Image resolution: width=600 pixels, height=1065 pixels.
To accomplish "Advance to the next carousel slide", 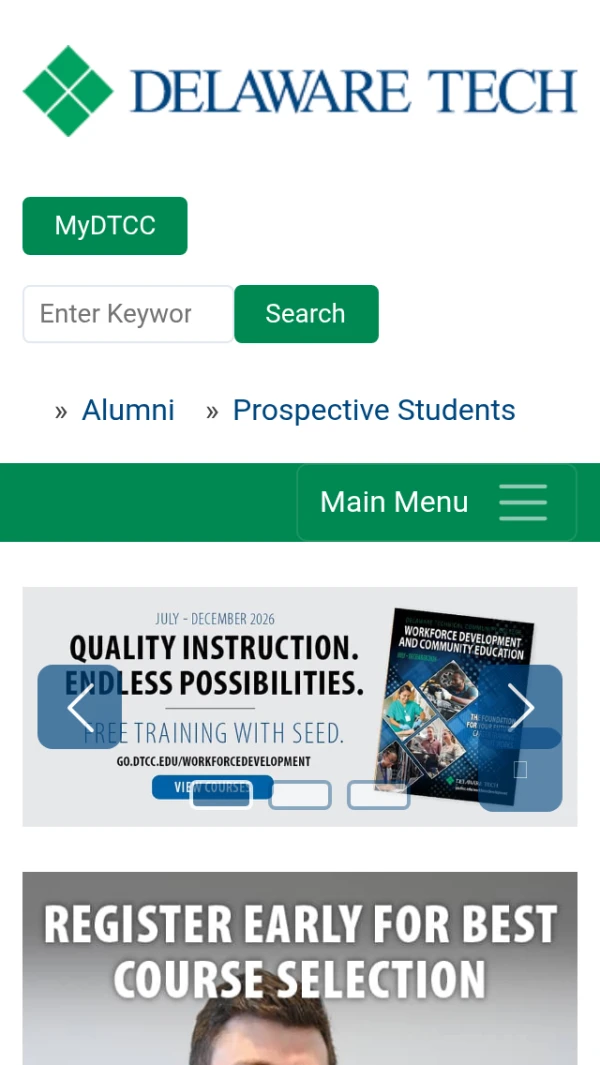I will pyautogui.click(x=520, y=707).
